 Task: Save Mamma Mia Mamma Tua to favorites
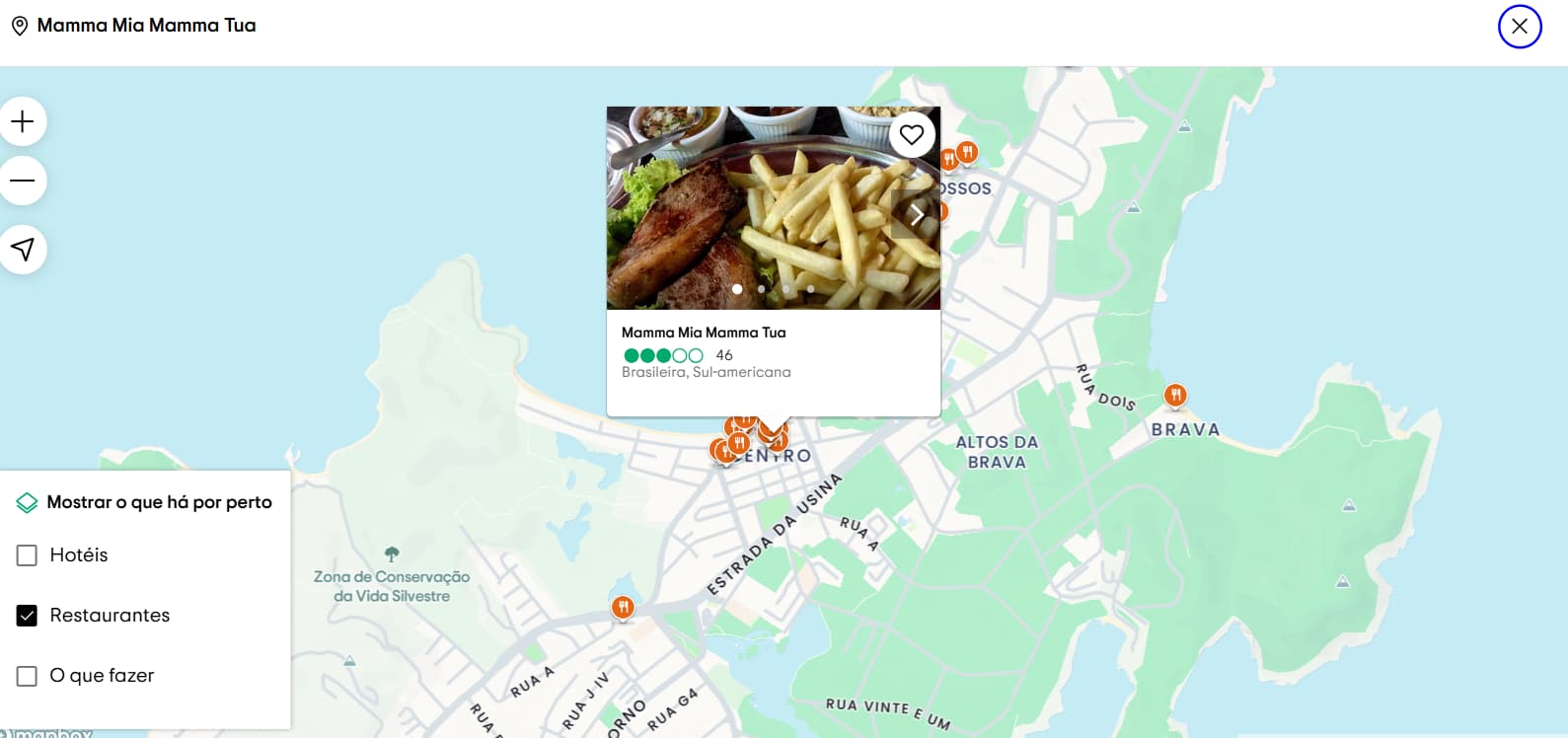(x=911, y=134)
